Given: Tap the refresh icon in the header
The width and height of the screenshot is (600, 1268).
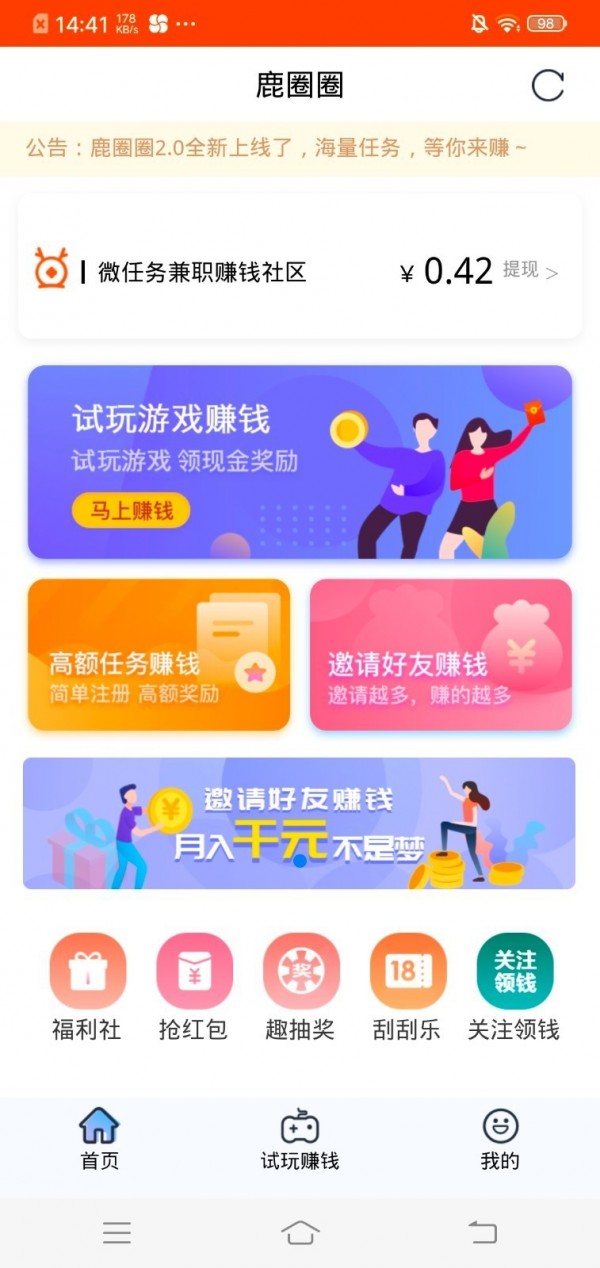Looking at the screenshot, I should [x=547, y=85].
